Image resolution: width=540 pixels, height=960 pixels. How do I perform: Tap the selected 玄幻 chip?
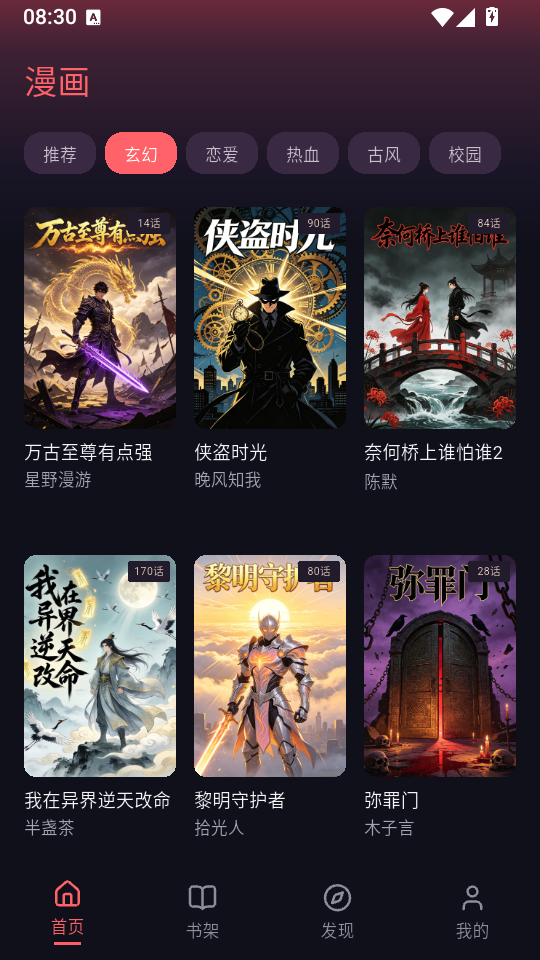pyautogui.click(x=141, y=153)
